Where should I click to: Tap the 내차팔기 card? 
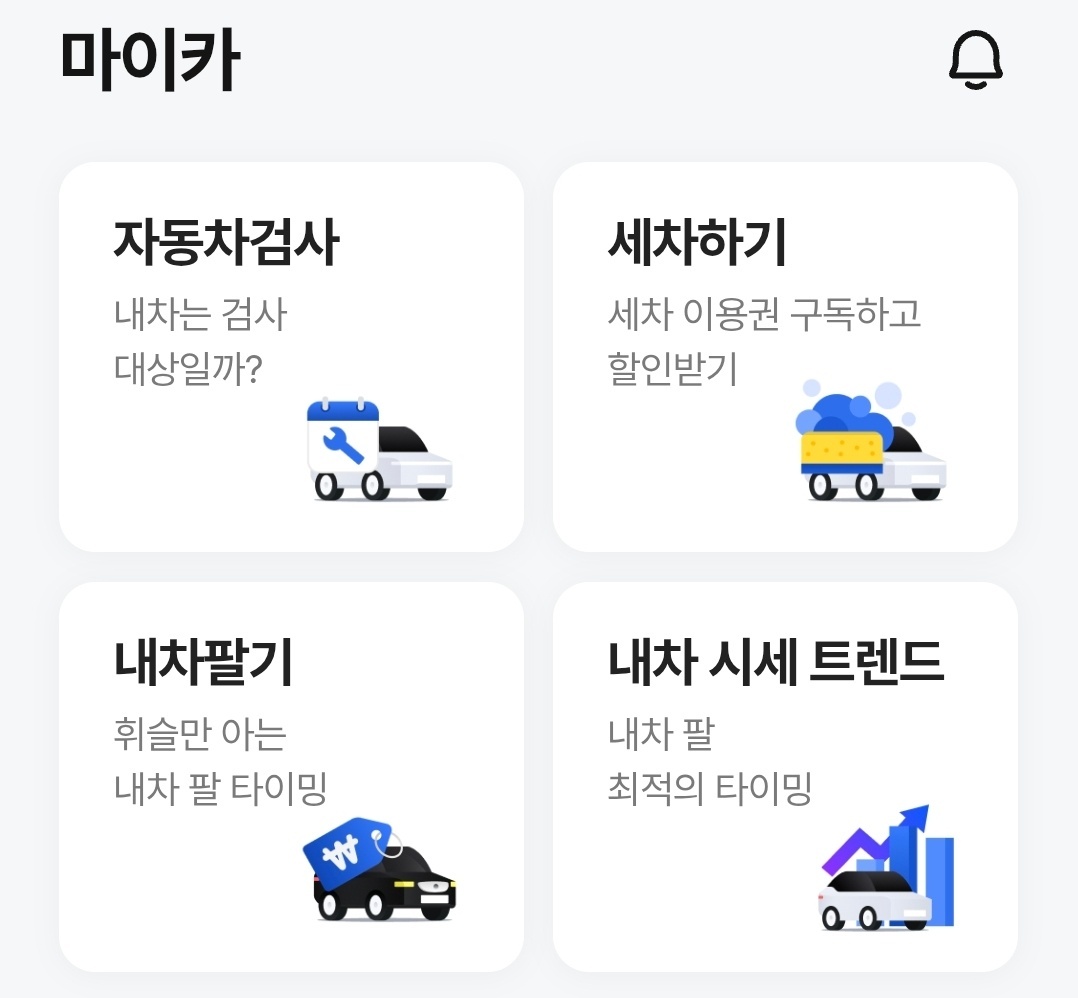(x=291, y=776)
